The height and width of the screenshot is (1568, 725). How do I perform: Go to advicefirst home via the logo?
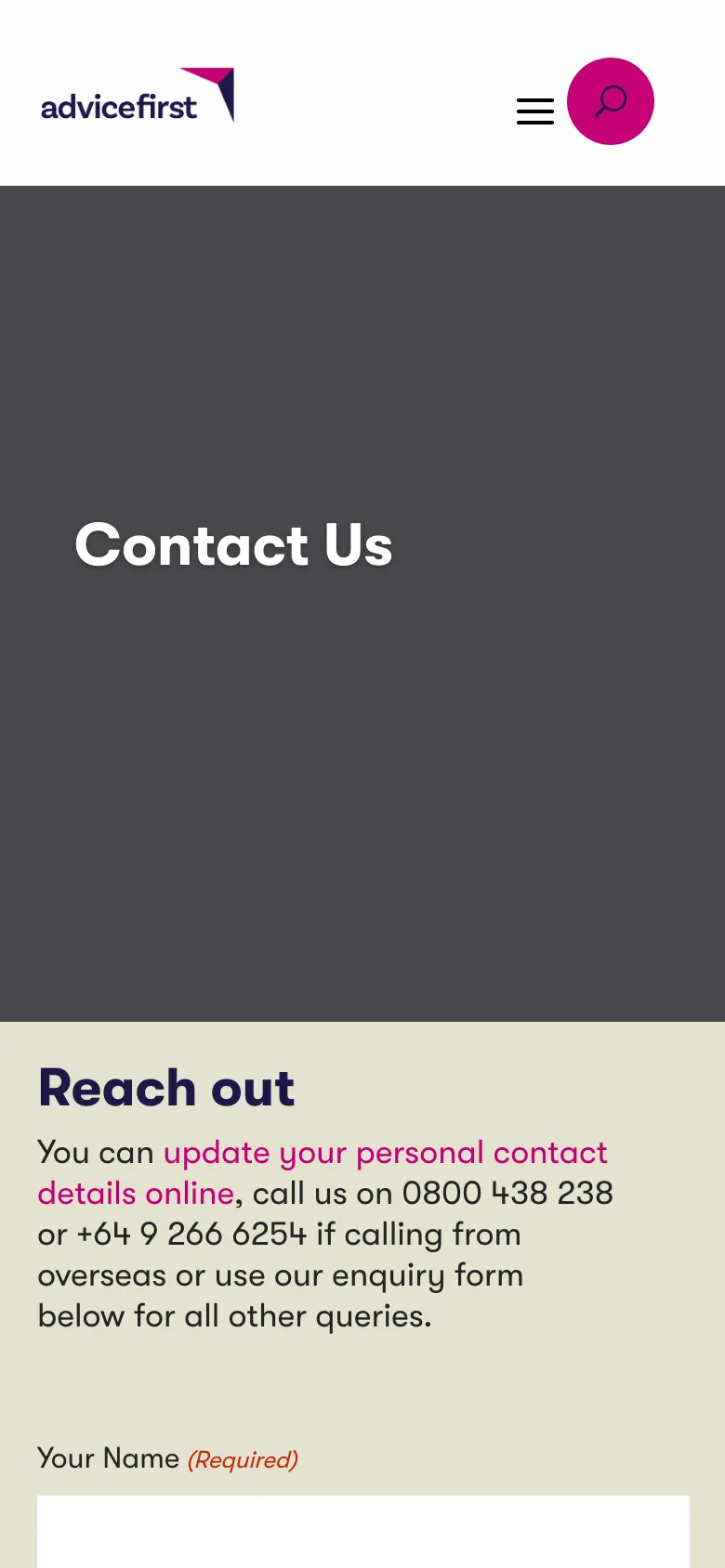138,98
